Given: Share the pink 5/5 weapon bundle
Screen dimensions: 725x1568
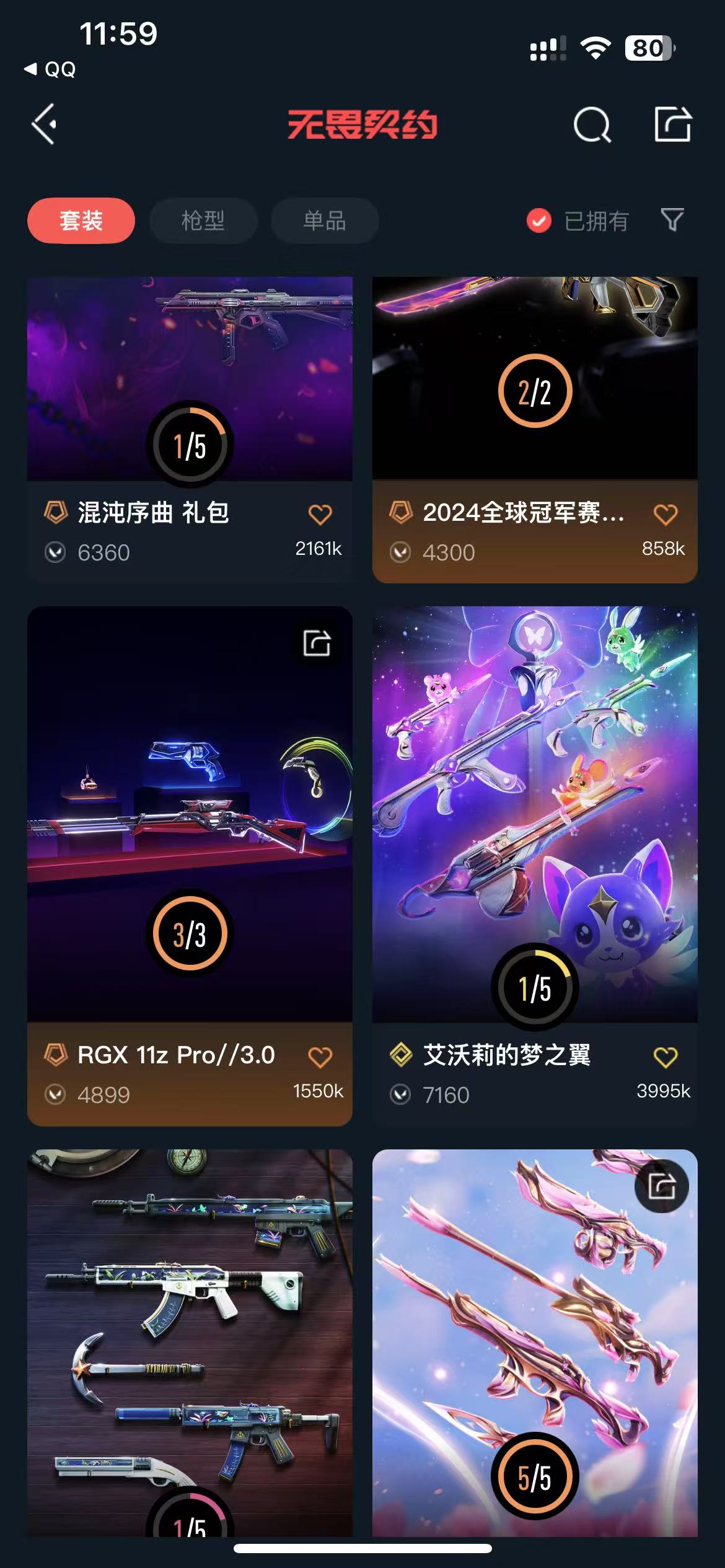Looking at the screenshot, I should tap(661, 1187).
